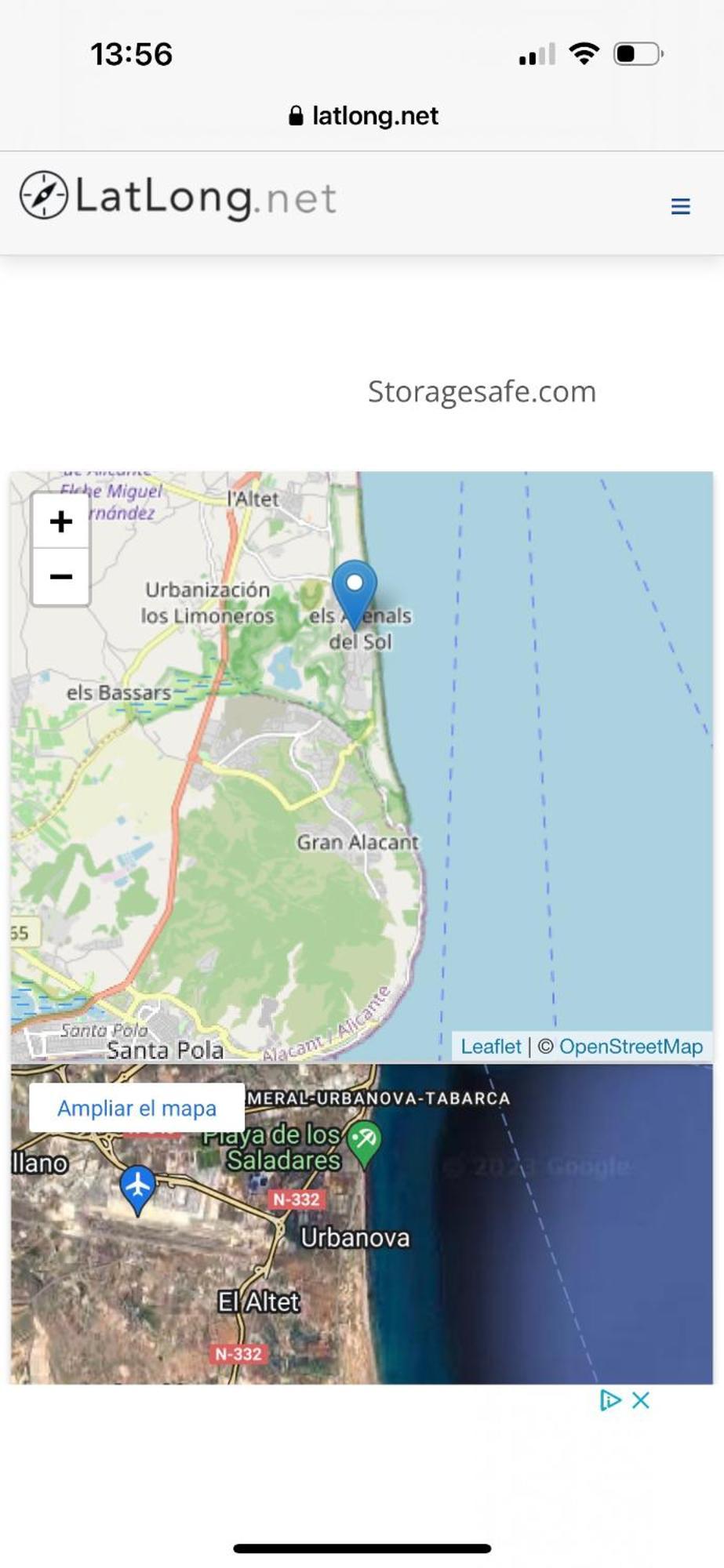Screen dimensions: 724x1568
Task: Close the ad banner
Action: pos(641,1400)
